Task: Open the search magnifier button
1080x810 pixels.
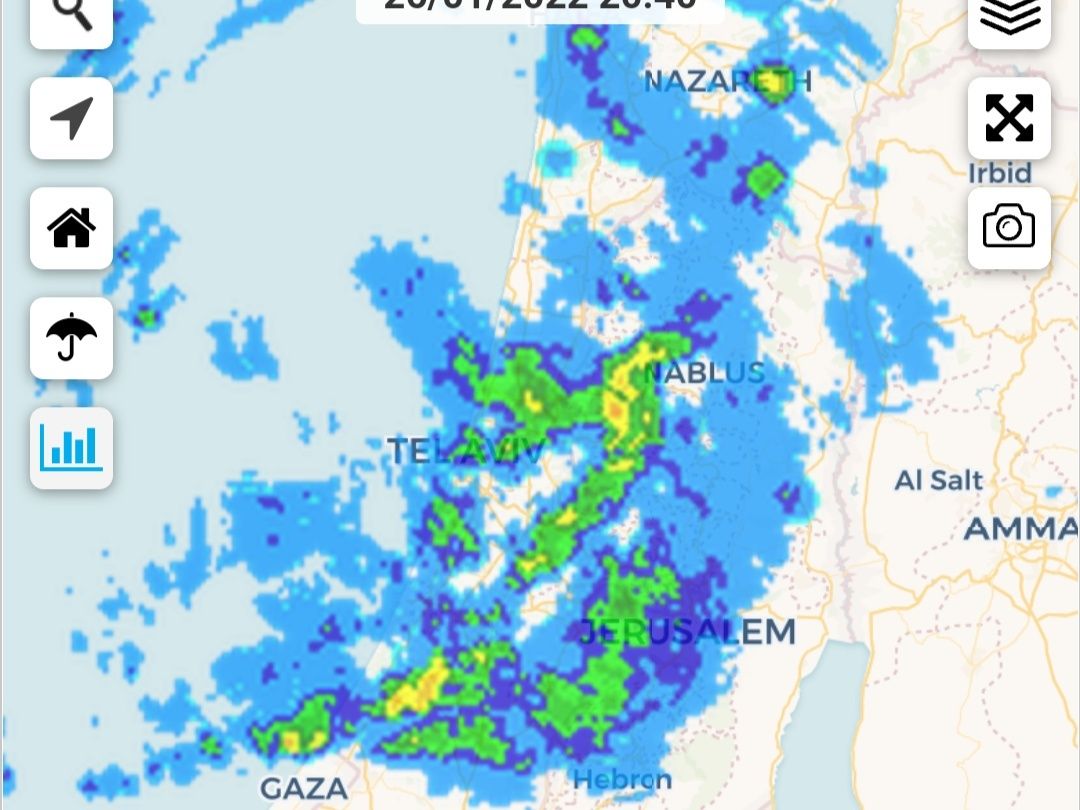Action: tap(71, 18)
